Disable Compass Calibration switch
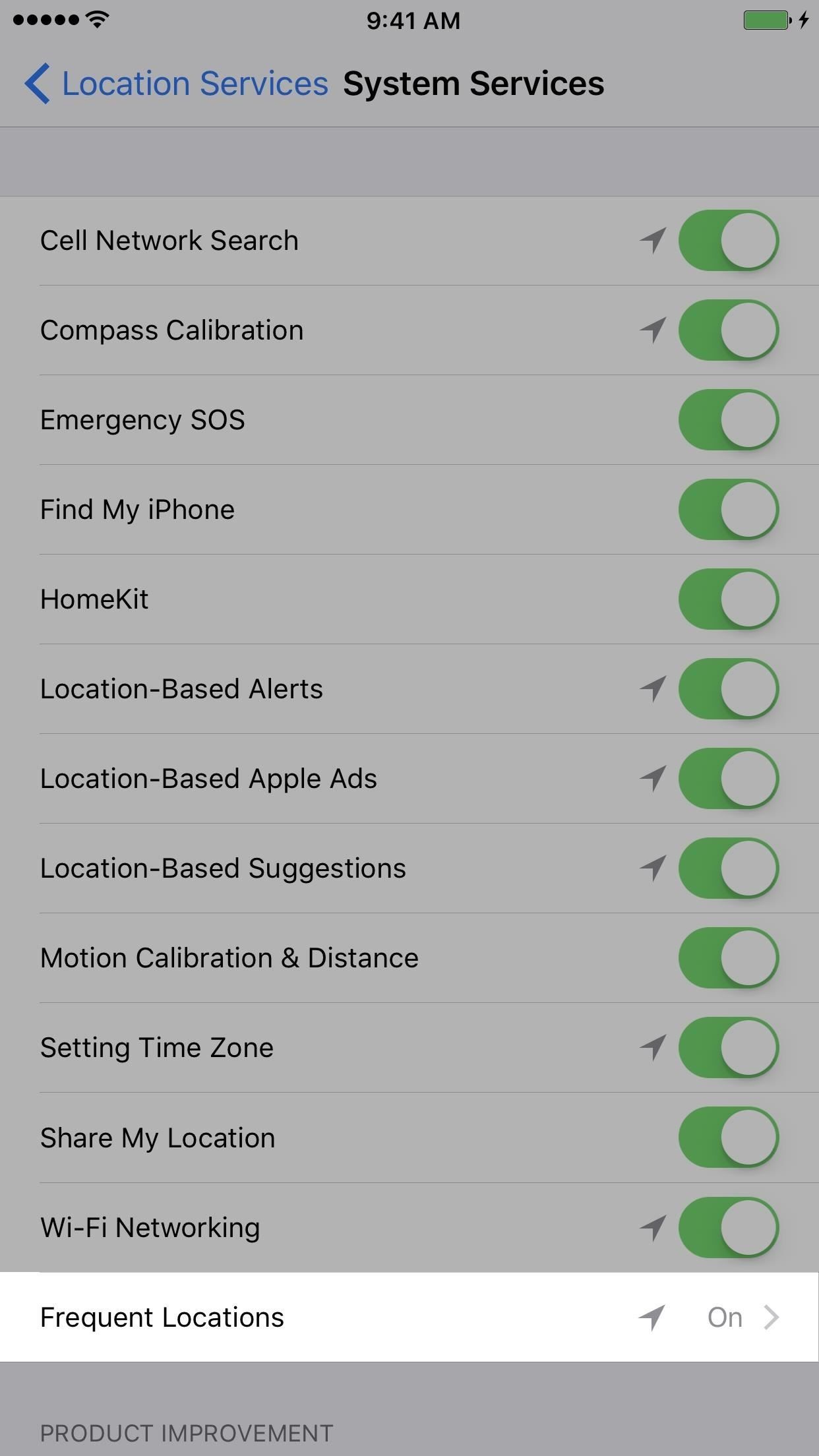 click(728, 330)
